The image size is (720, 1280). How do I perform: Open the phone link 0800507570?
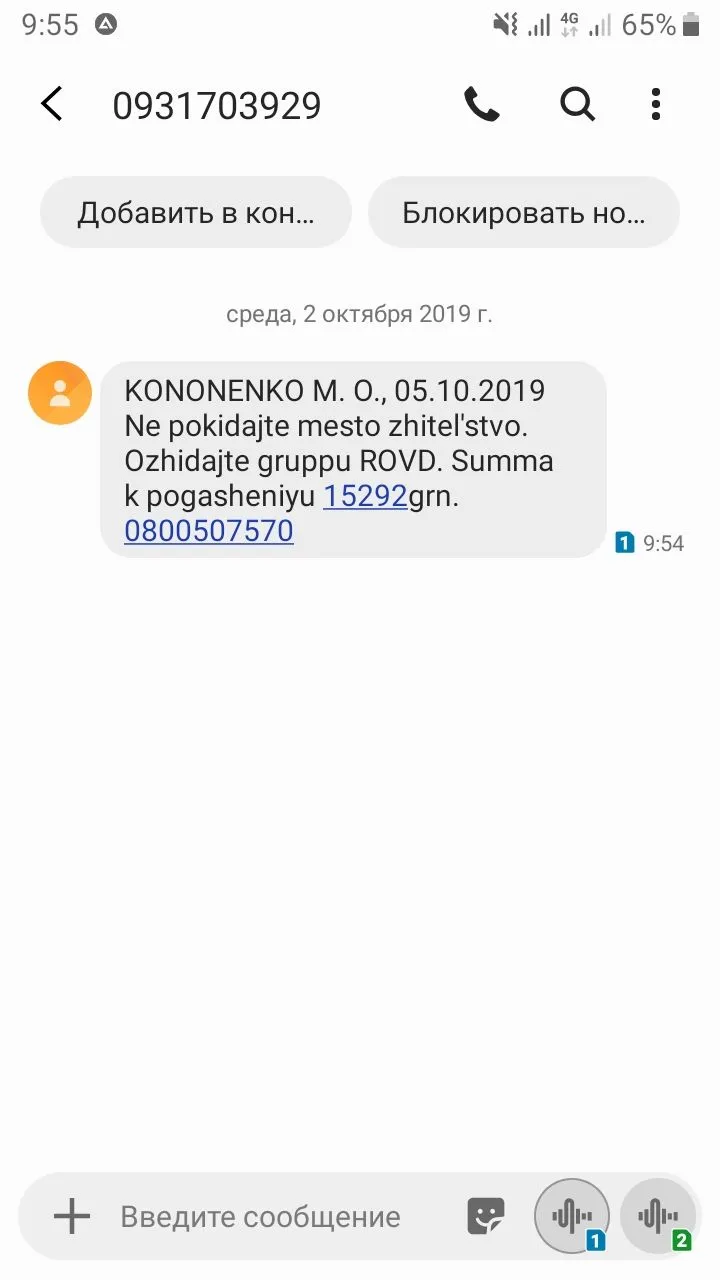pos(209,531)
